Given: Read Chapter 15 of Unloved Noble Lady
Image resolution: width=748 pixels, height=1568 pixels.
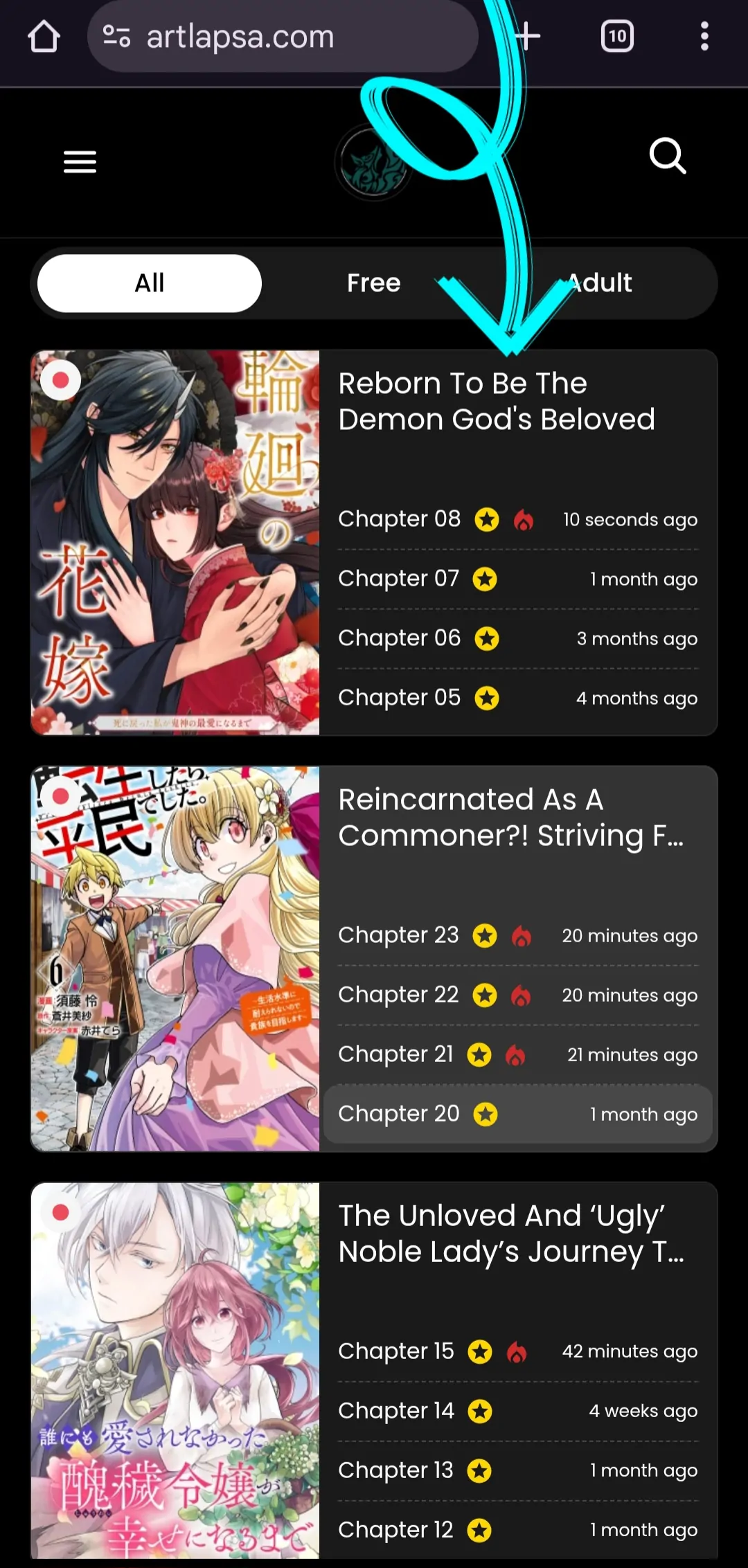Looking at the screenshot, I should pyautogui.click(x=395, y=1351).
